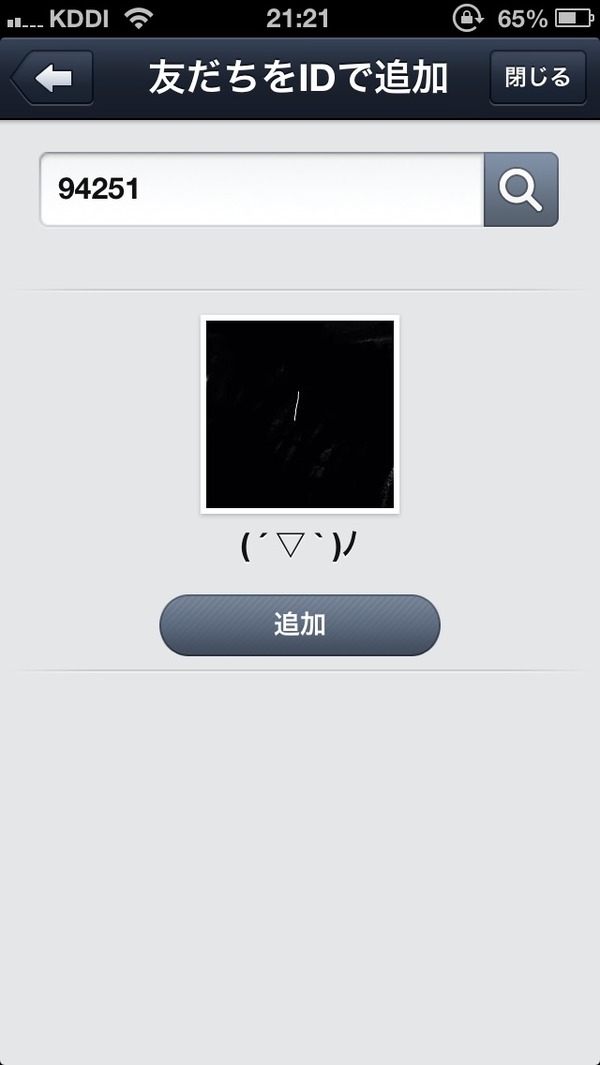Add this friend with the 追加 button
This screenshot has width=600, height=1065.
tap(300, 625)
